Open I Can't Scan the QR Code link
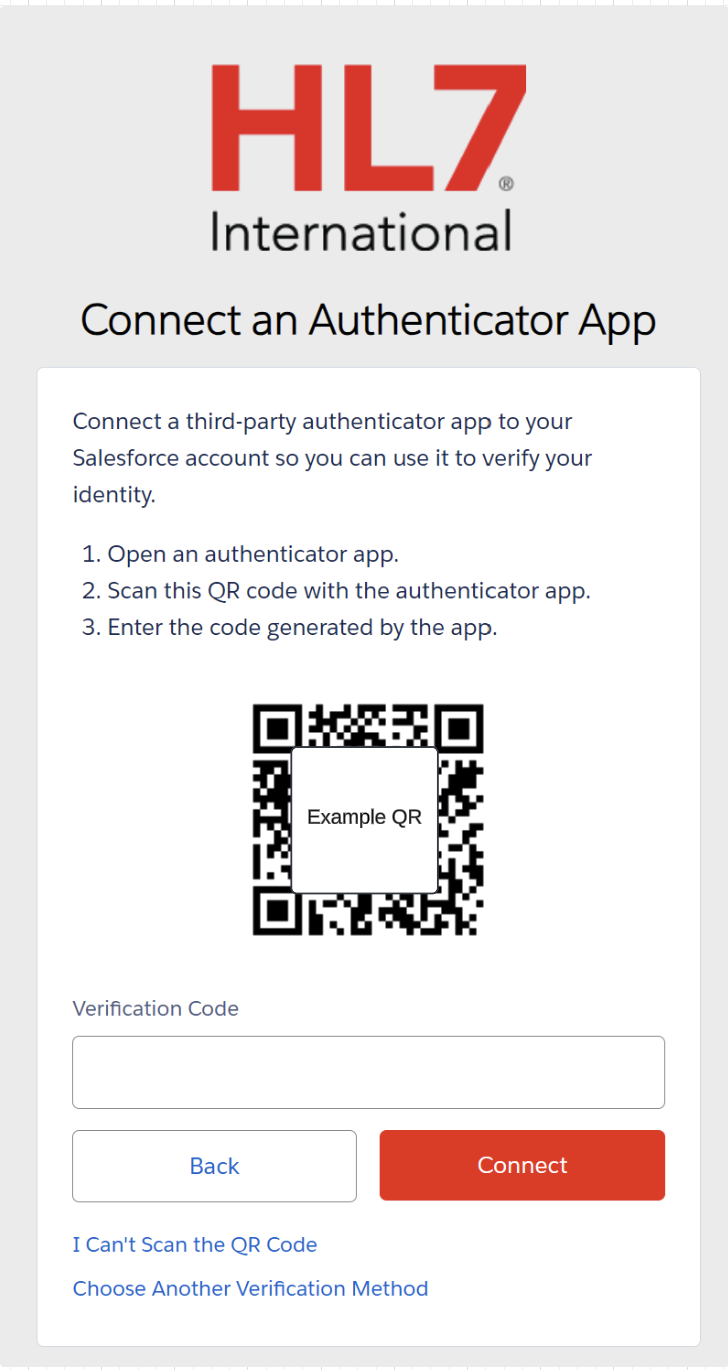This screenshot has width=728, height=1370. pyautogui.click(x=195, y=1245)
